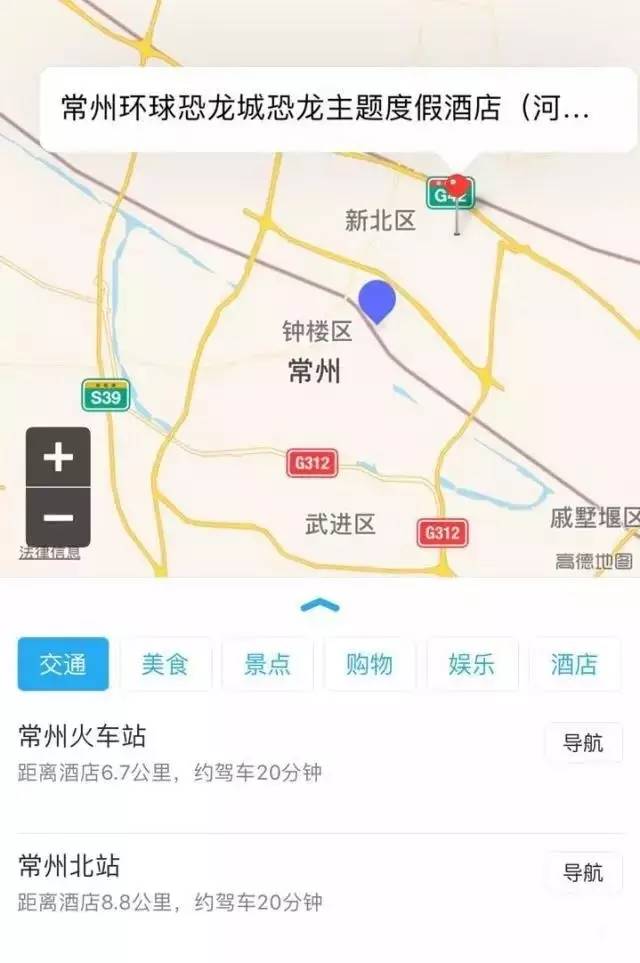Screen dimensions: 640x963
Task: Collapse the map with the blue chevron
Action: tap(320, 605)
